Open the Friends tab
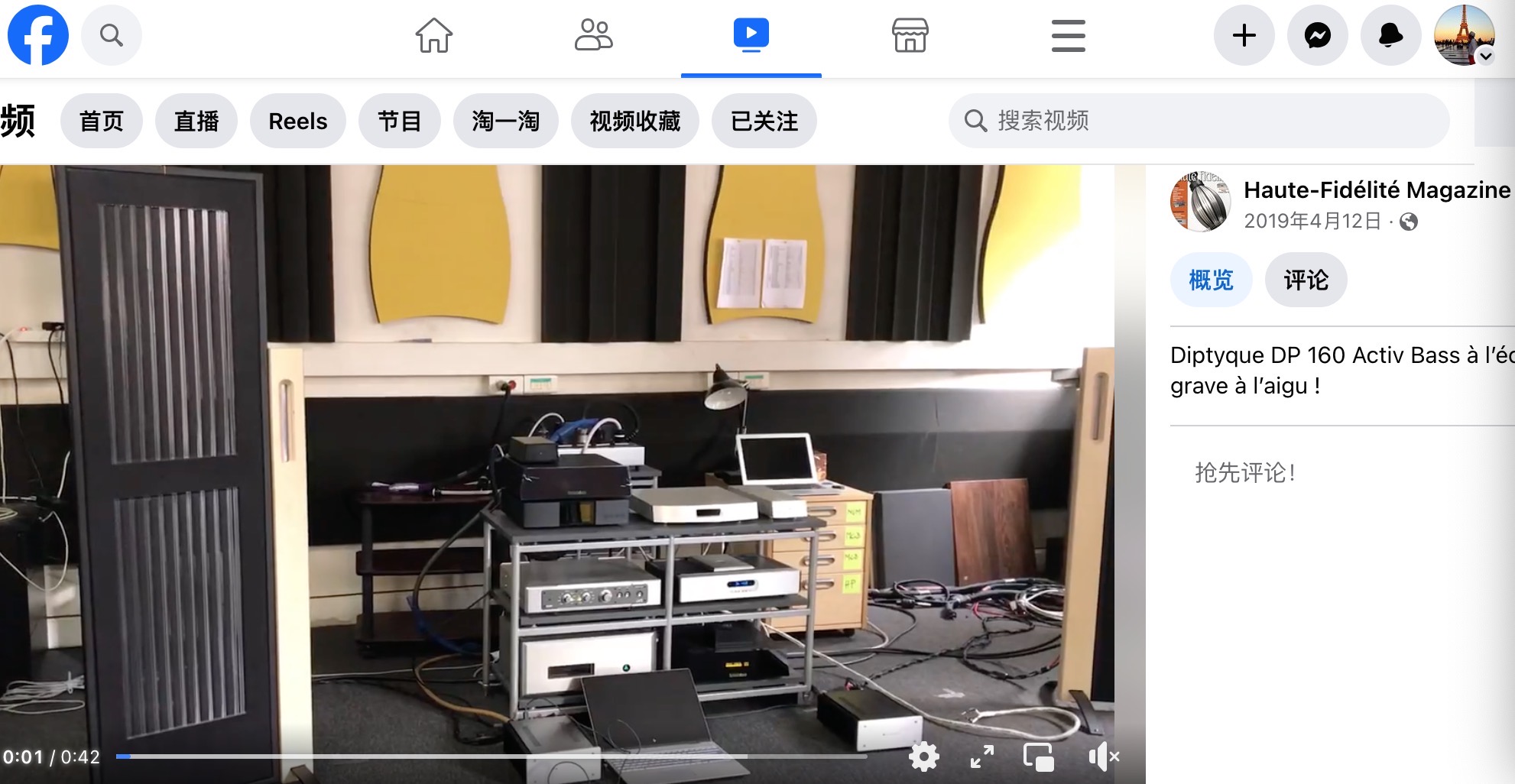 coord(593,35)
